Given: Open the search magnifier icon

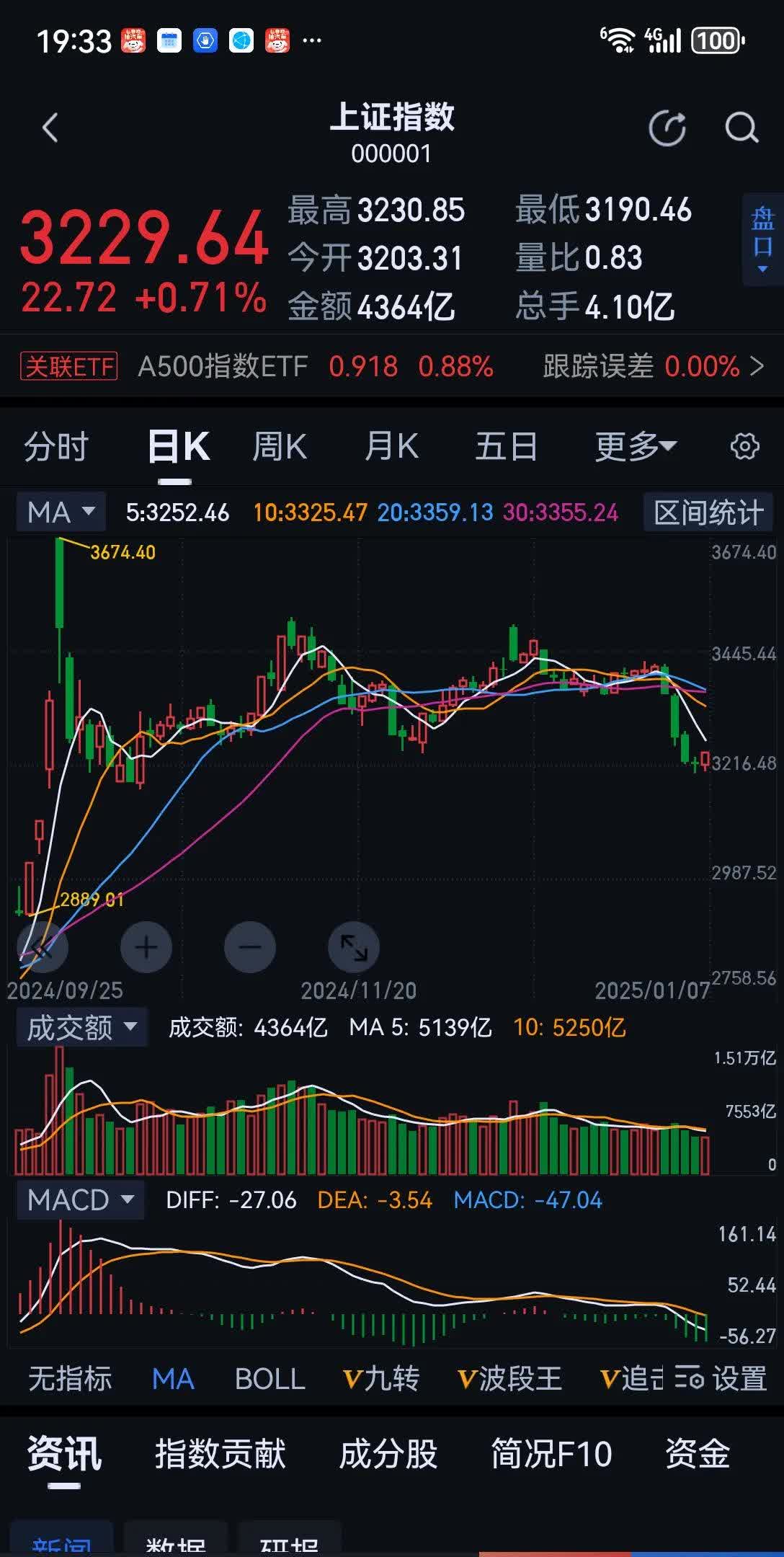Looking at the screenshot, I should (x=739, y=127).
